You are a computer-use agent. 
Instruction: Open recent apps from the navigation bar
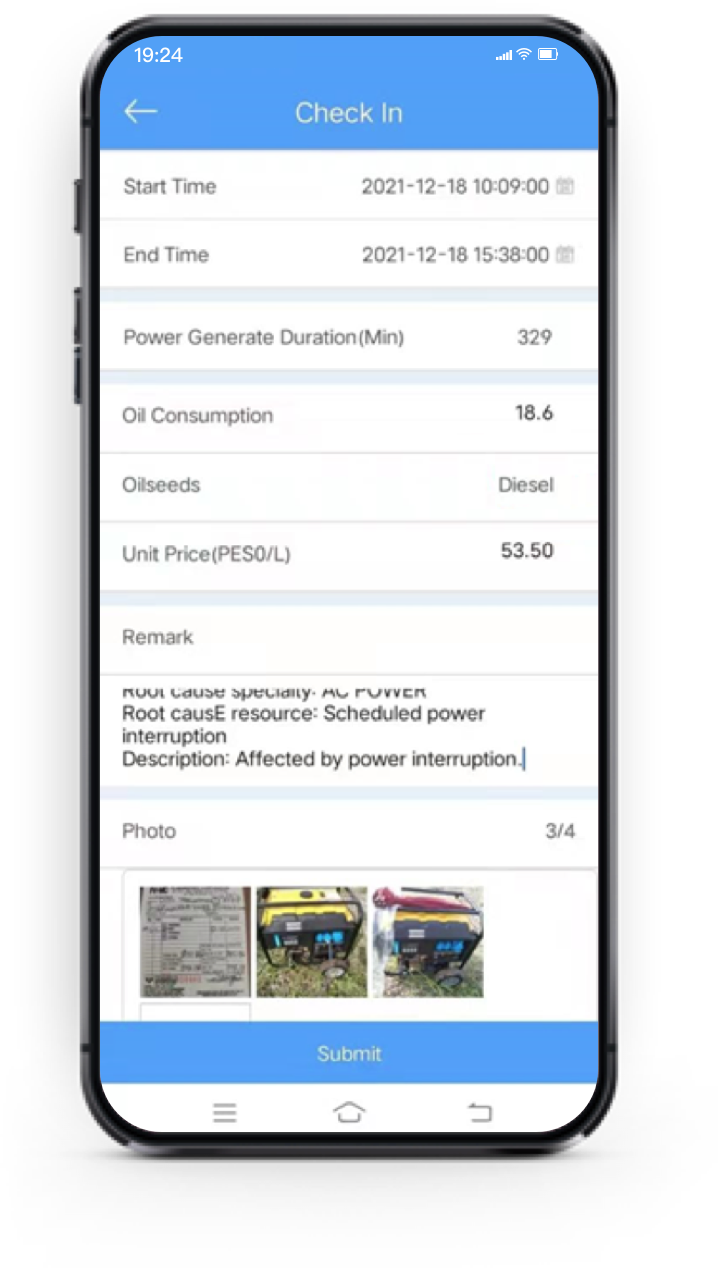[x=225, y=1112]
